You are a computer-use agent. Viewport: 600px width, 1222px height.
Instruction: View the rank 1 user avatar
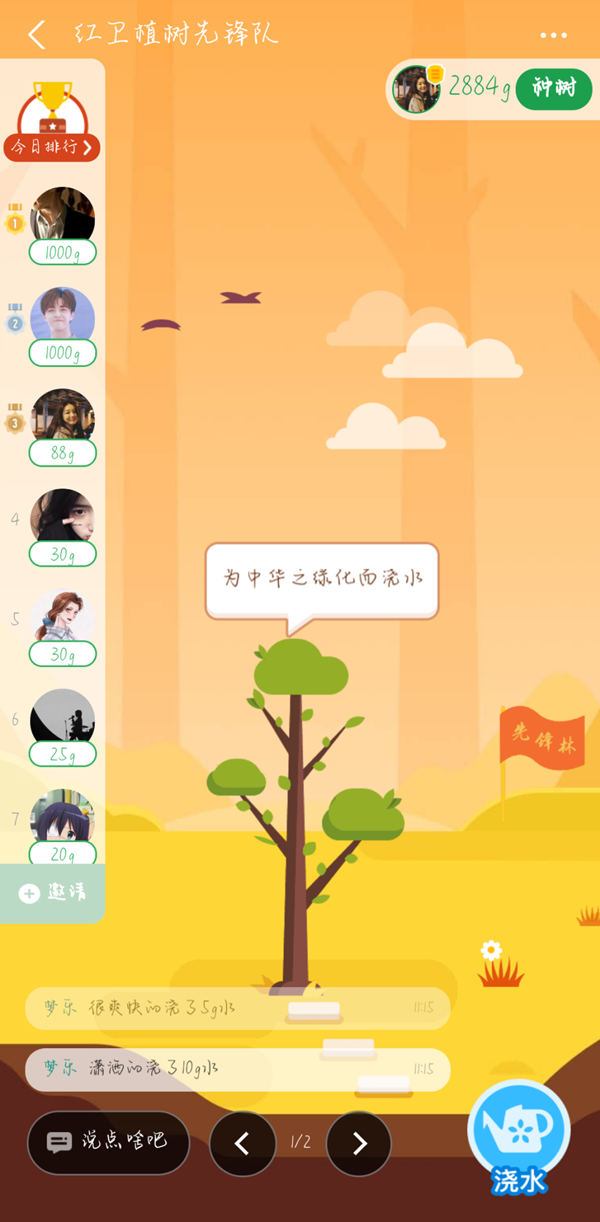click(x=63, y=214)
